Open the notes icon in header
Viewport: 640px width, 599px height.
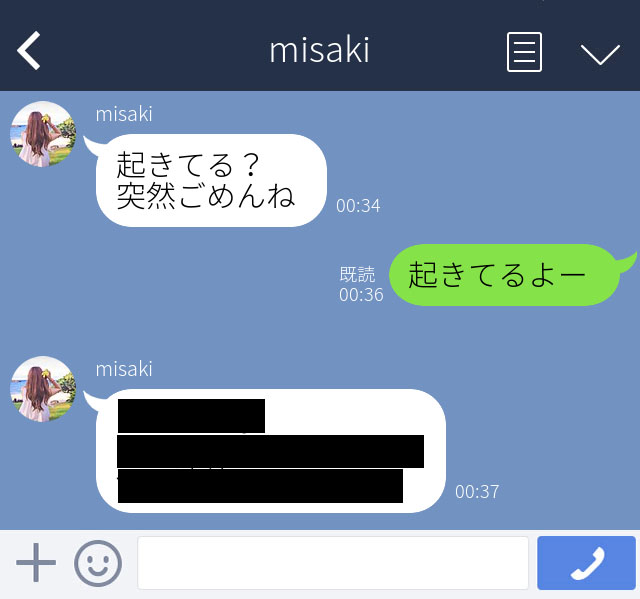[x=524, y=51]
